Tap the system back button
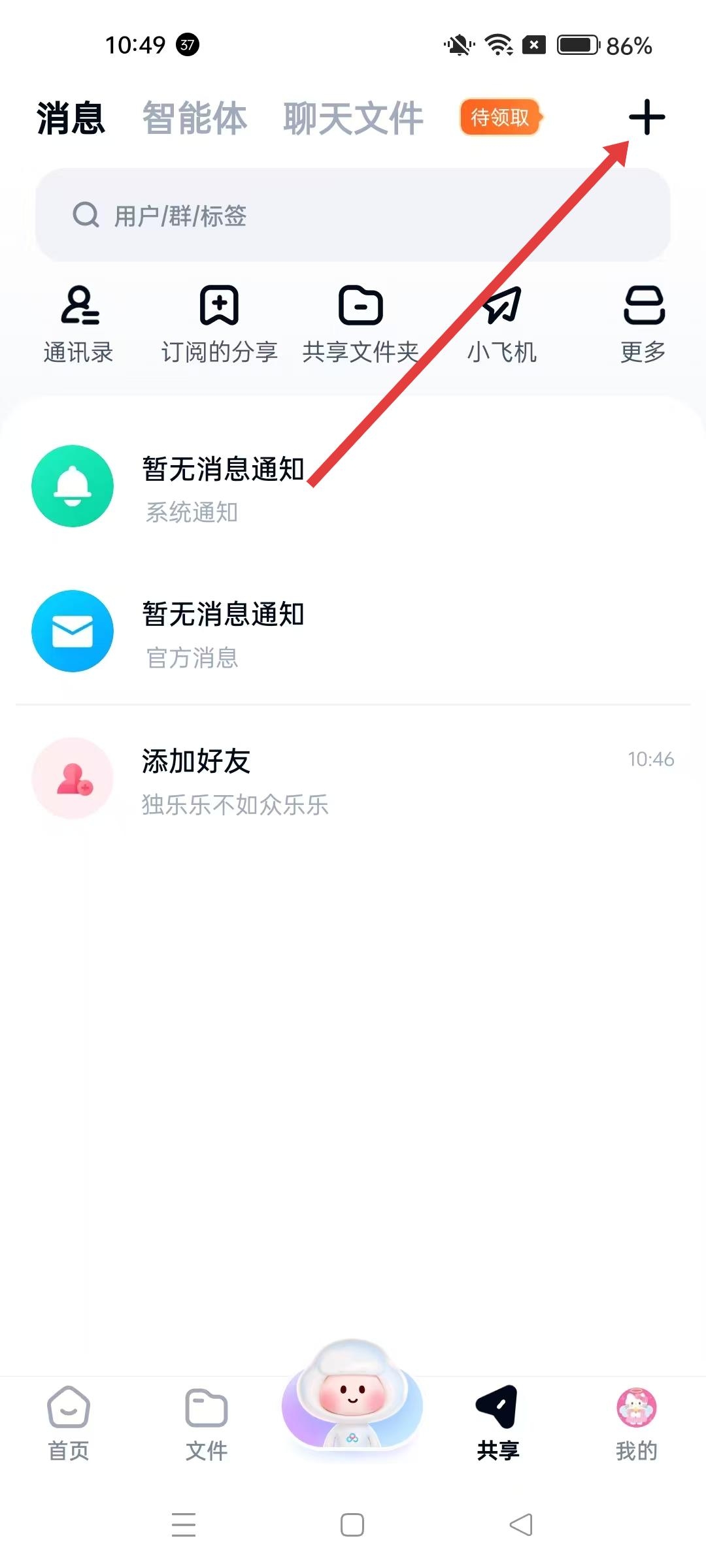This screenshot has height=1568, width=706. point(521,1525)
